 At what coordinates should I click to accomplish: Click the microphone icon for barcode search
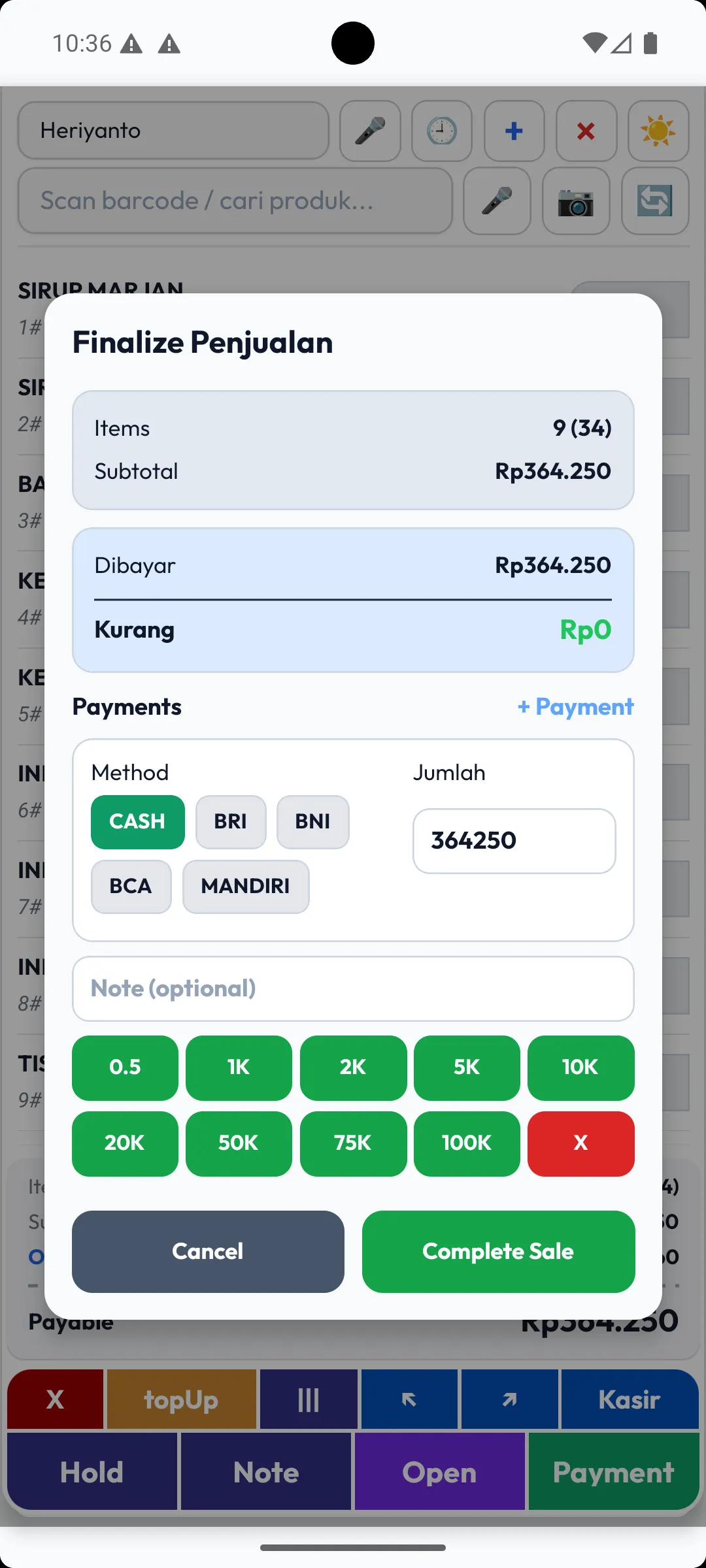(x=497, y=201)
